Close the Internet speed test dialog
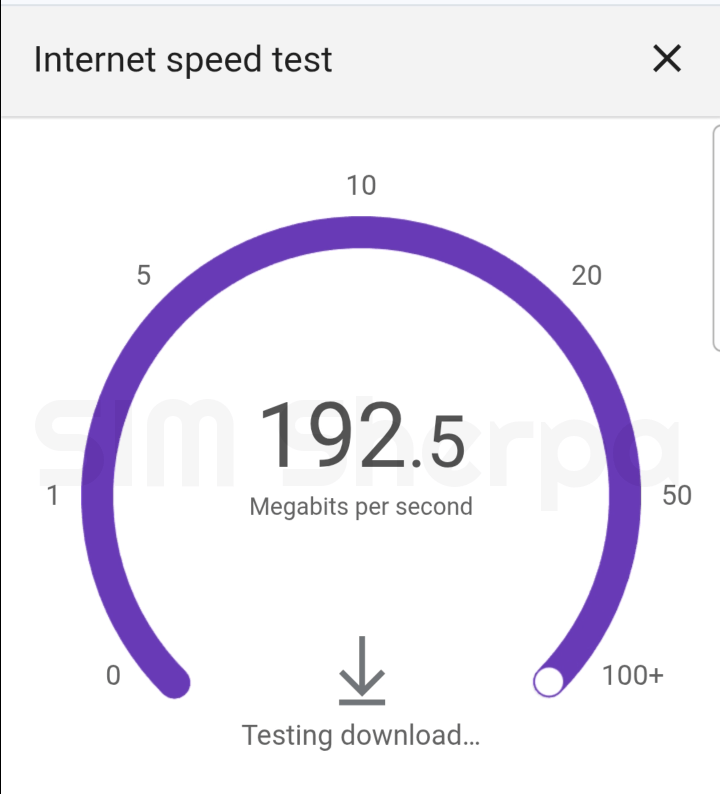This screenshot has height=794, width=720. click(x=666, y=59)
